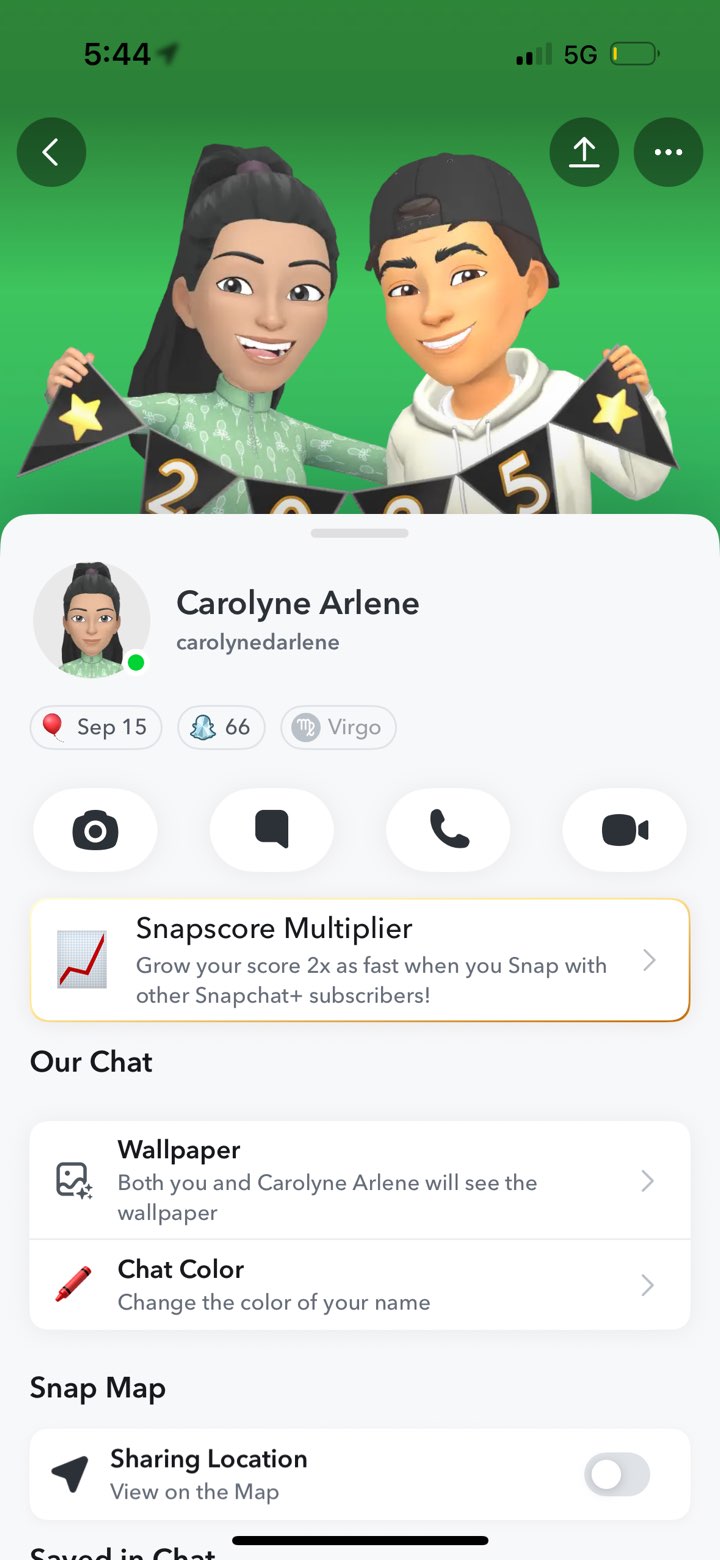Open chat with Carolyne Arlene
The width and height of the screenshot is (720, 1560).
point(272,830)
